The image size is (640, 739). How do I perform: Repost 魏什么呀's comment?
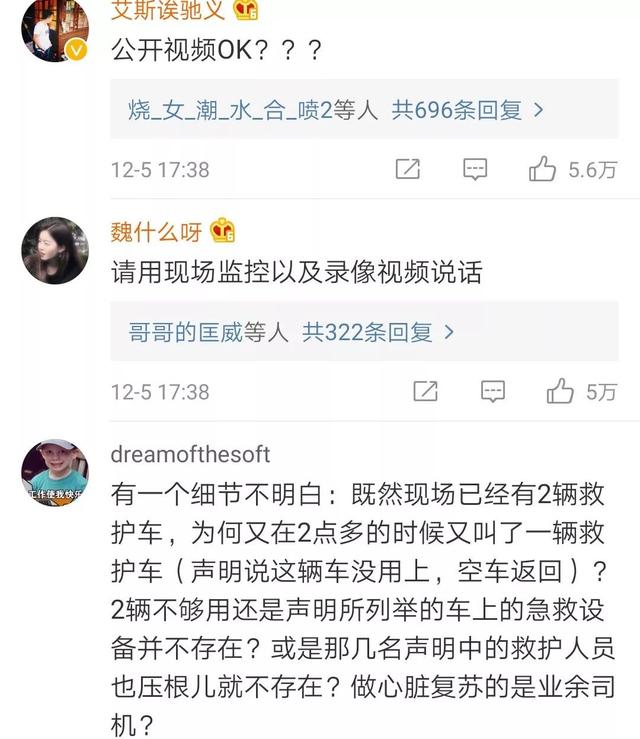point(425,391)
